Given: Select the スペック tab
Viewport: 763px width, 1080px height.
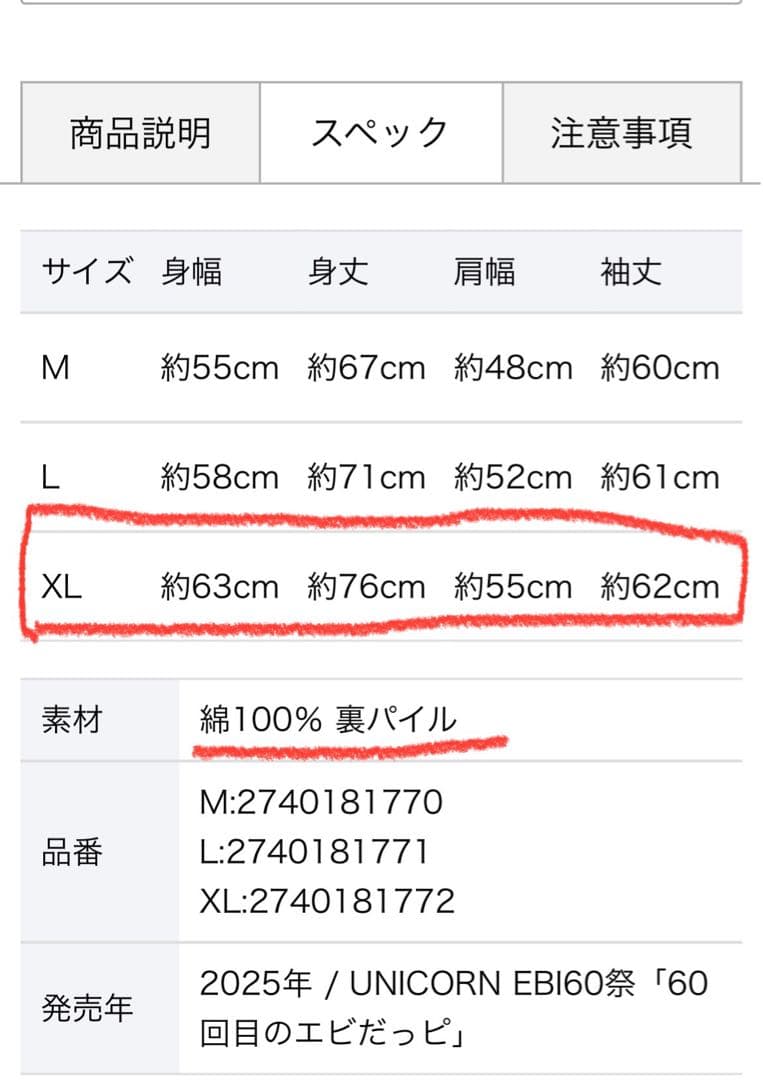Looking at the screenshot, I should click(381, 131).
